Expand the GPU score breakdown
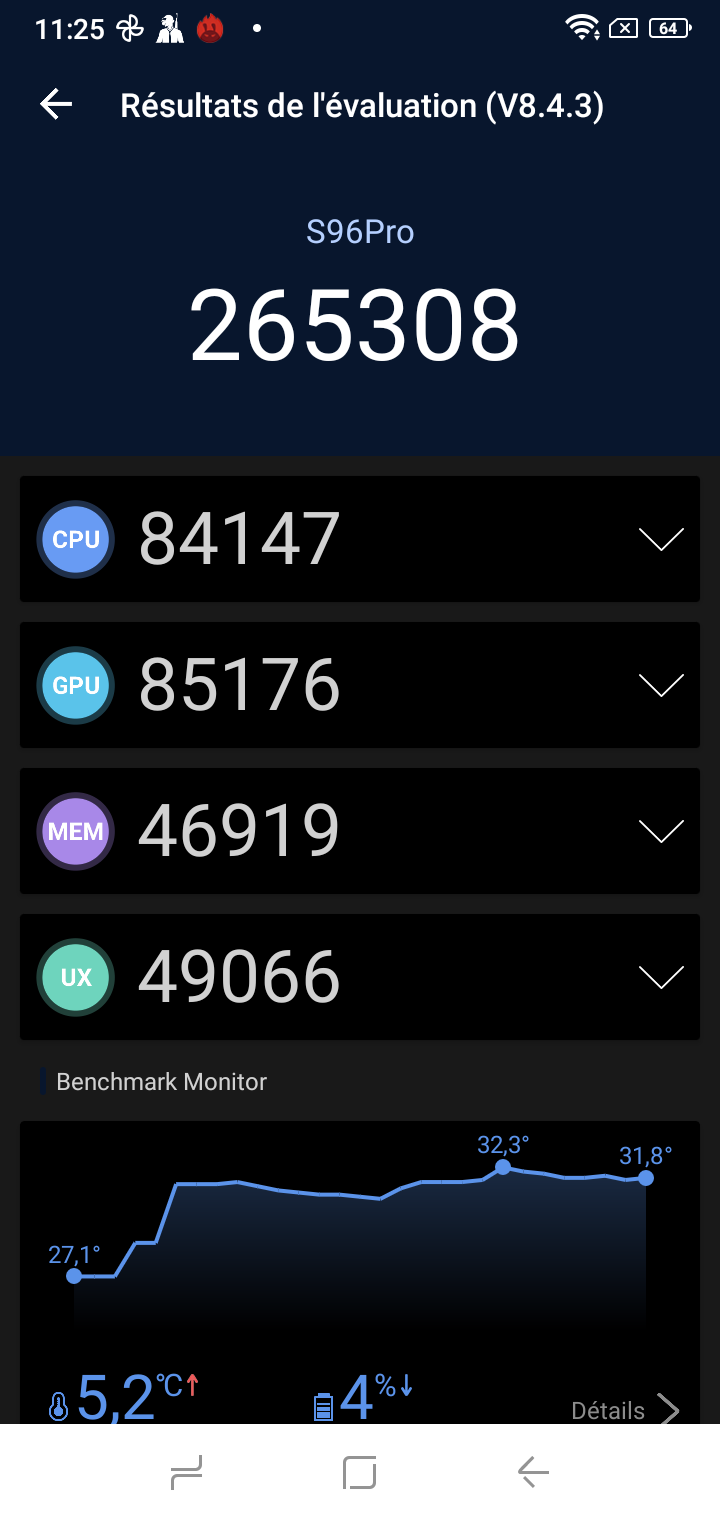The width and height of the screenshot is (720, 1520). coord(661,685)
